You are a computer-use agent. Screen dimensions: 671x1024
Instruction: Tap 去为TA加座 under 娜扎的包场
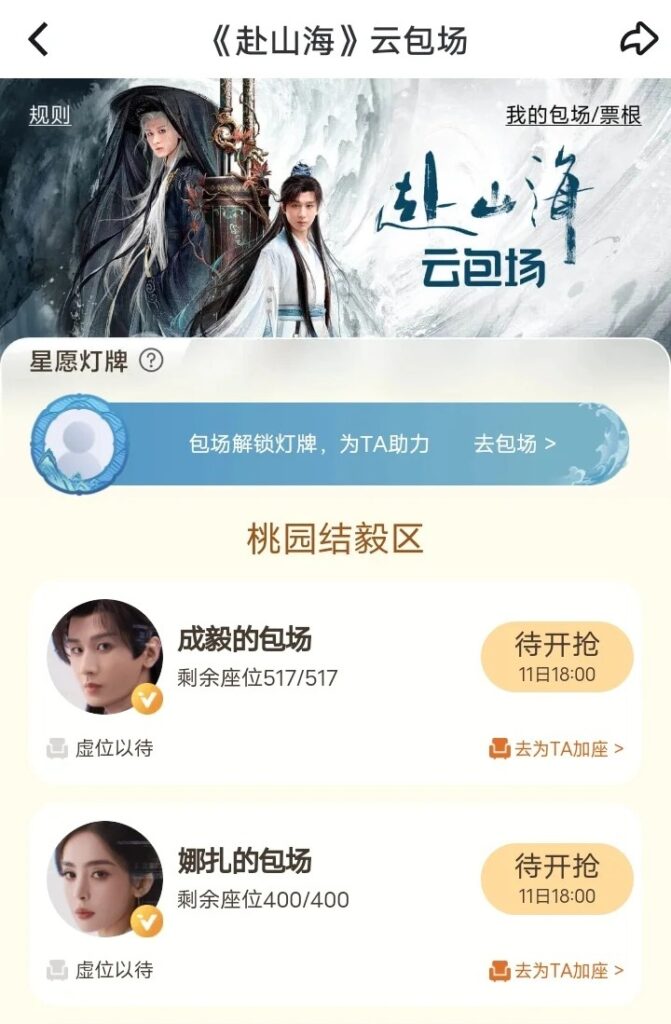(557, 970)
